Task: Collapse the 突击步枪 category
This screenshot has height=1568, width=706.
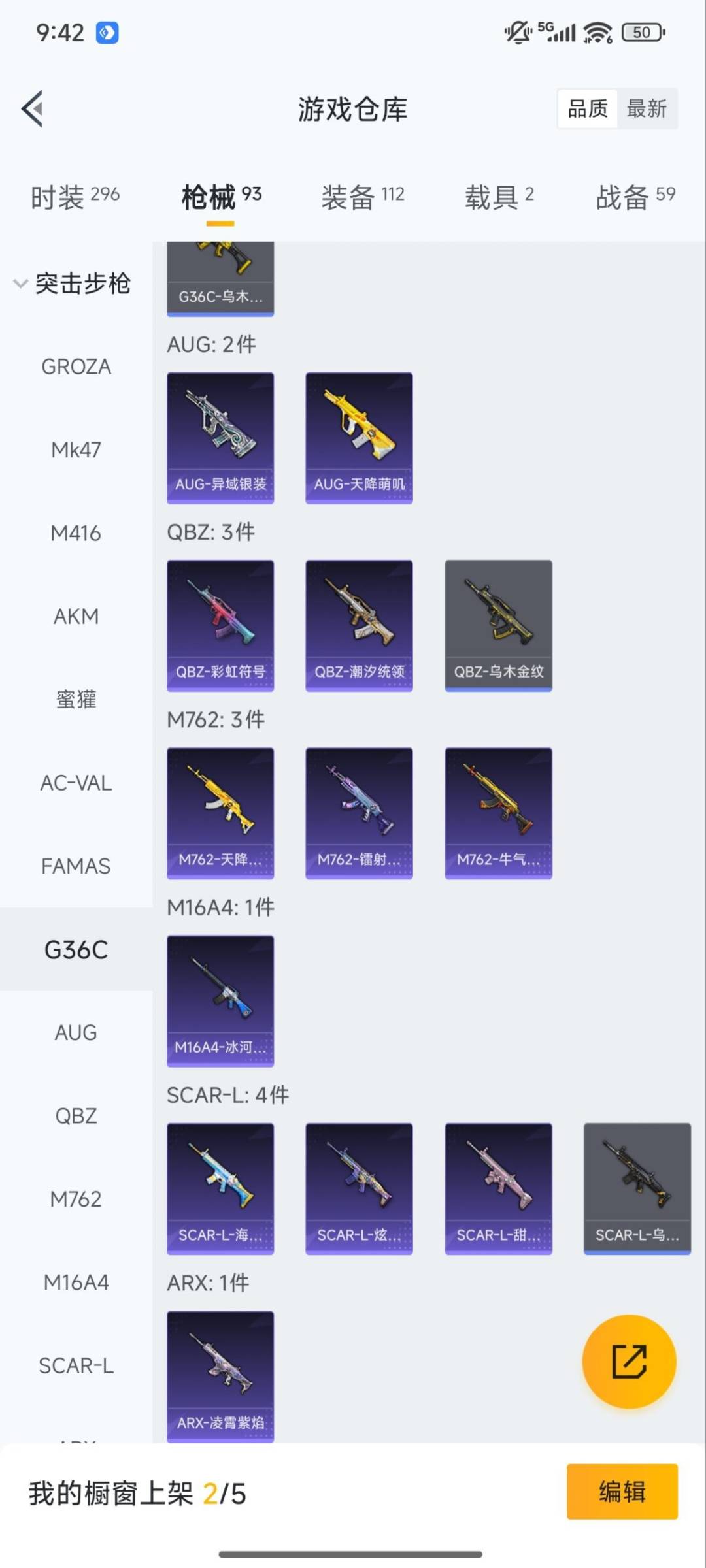Action: [72, 284]
